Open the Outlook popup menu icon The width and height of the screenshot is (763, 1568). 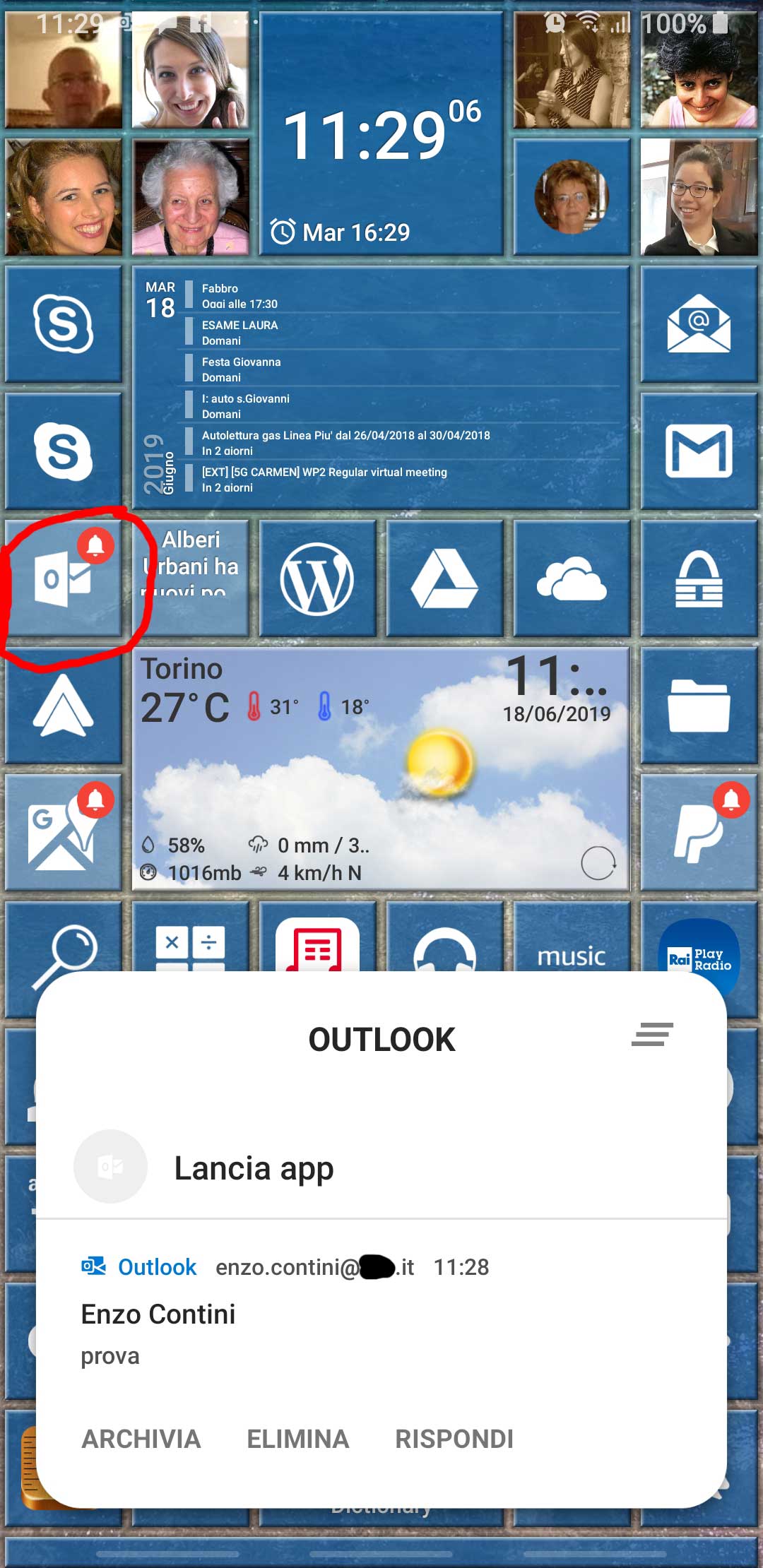(x=651, y=1034)
